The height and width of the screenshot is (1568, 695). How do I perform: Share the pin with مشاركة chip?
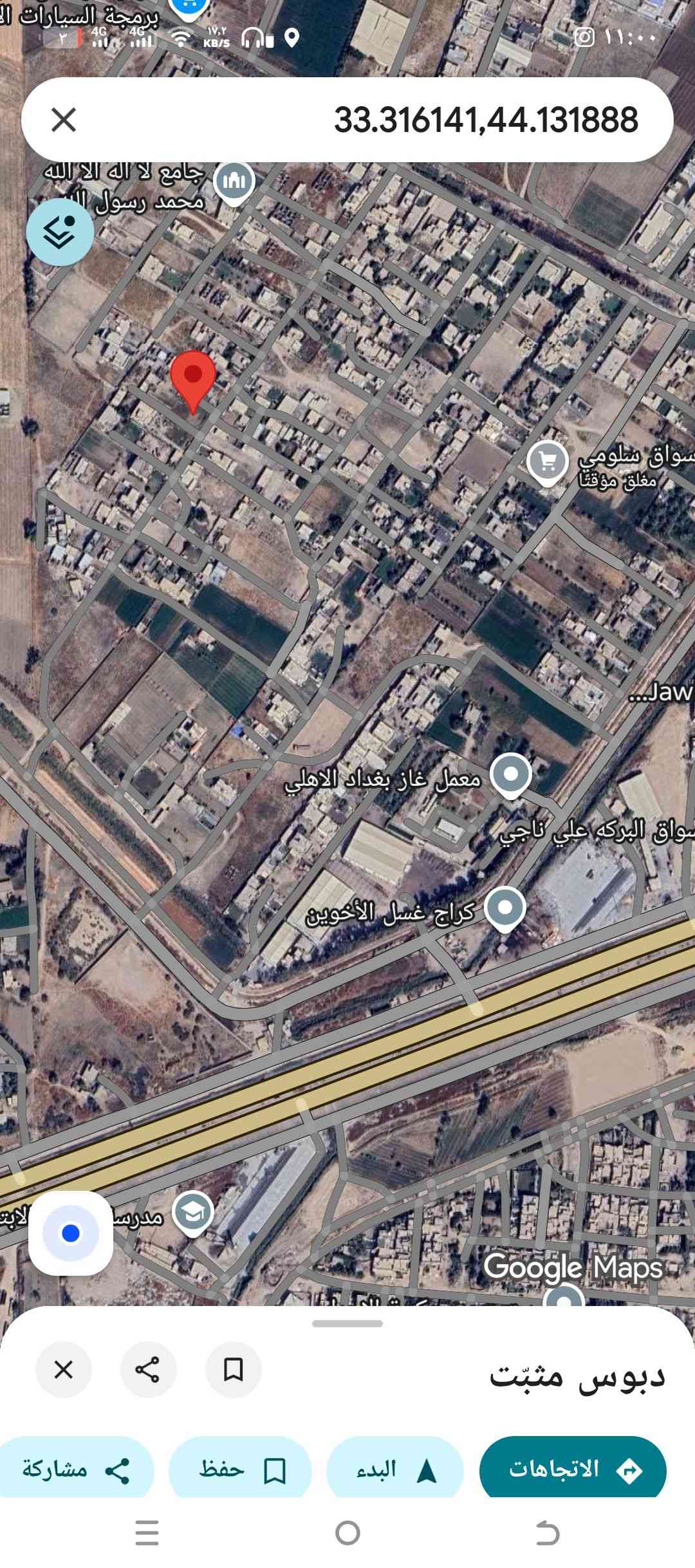76,1470
